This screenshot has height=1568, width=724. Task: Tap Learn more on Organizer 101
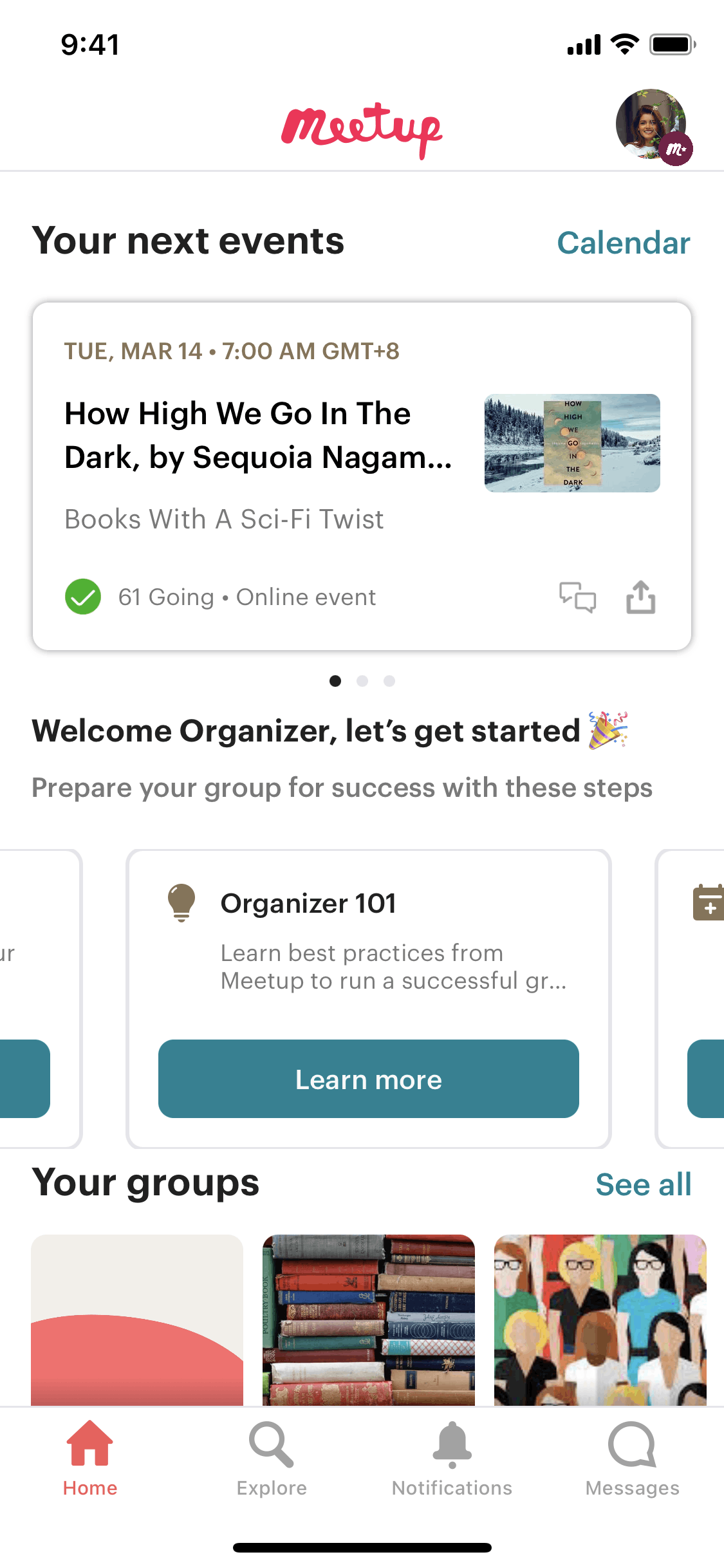tap(368, 1079)
